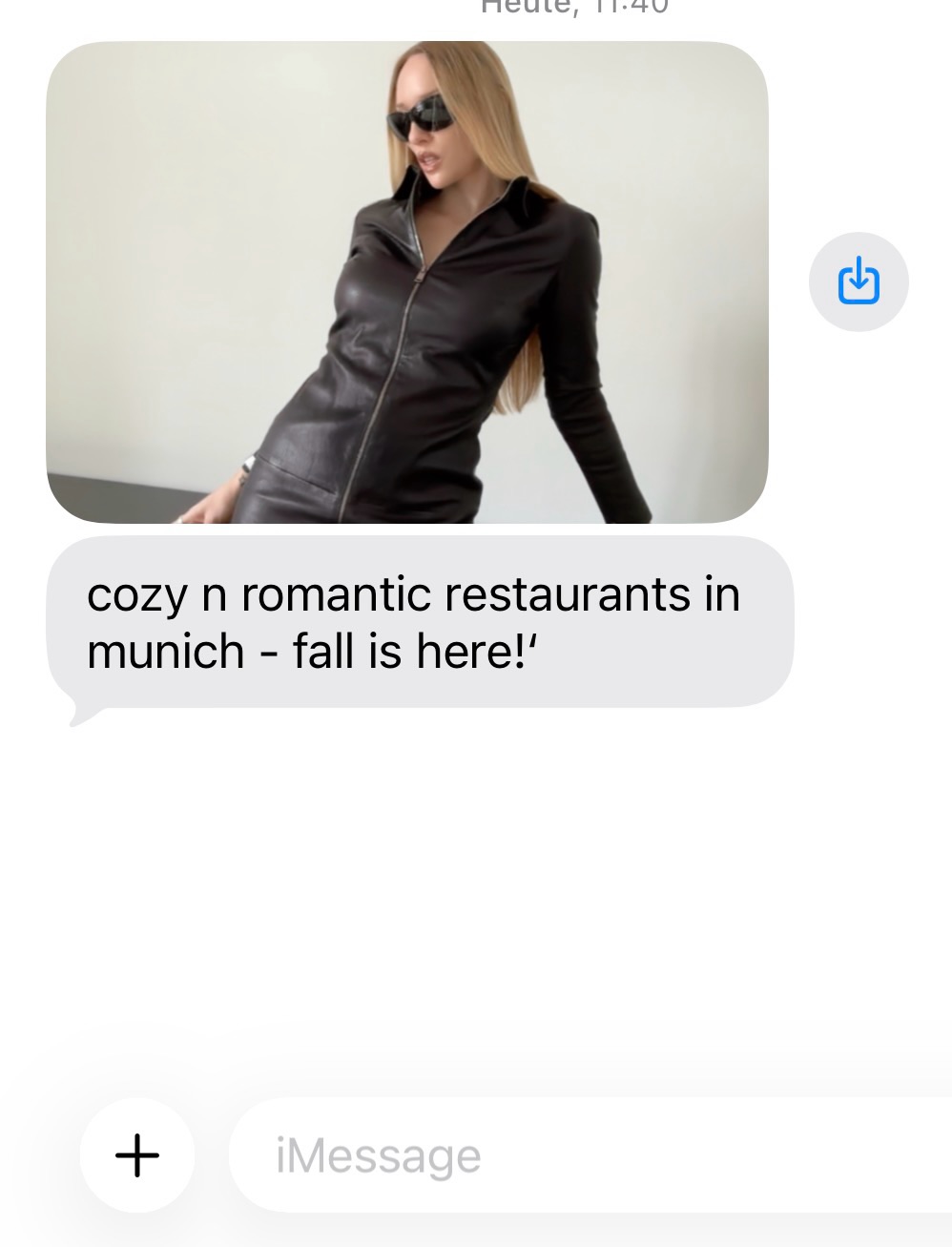Focus the iMessage text field
The image size is (952, 1247).
coord(590,1155)
